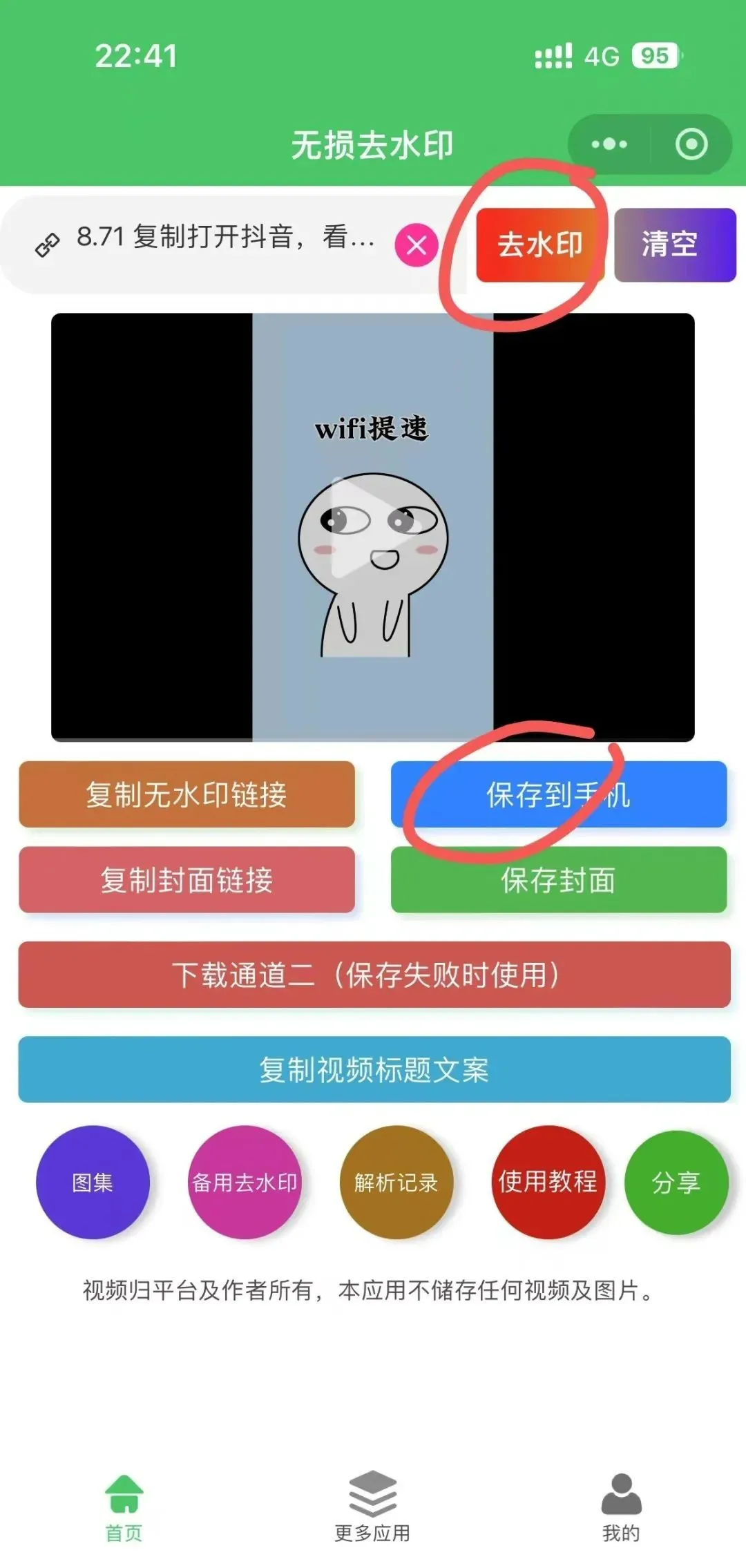Viewport: 746px width, 1568px height.
Task: Play the wifi提速 video preview
Action: tap(373, 527)
